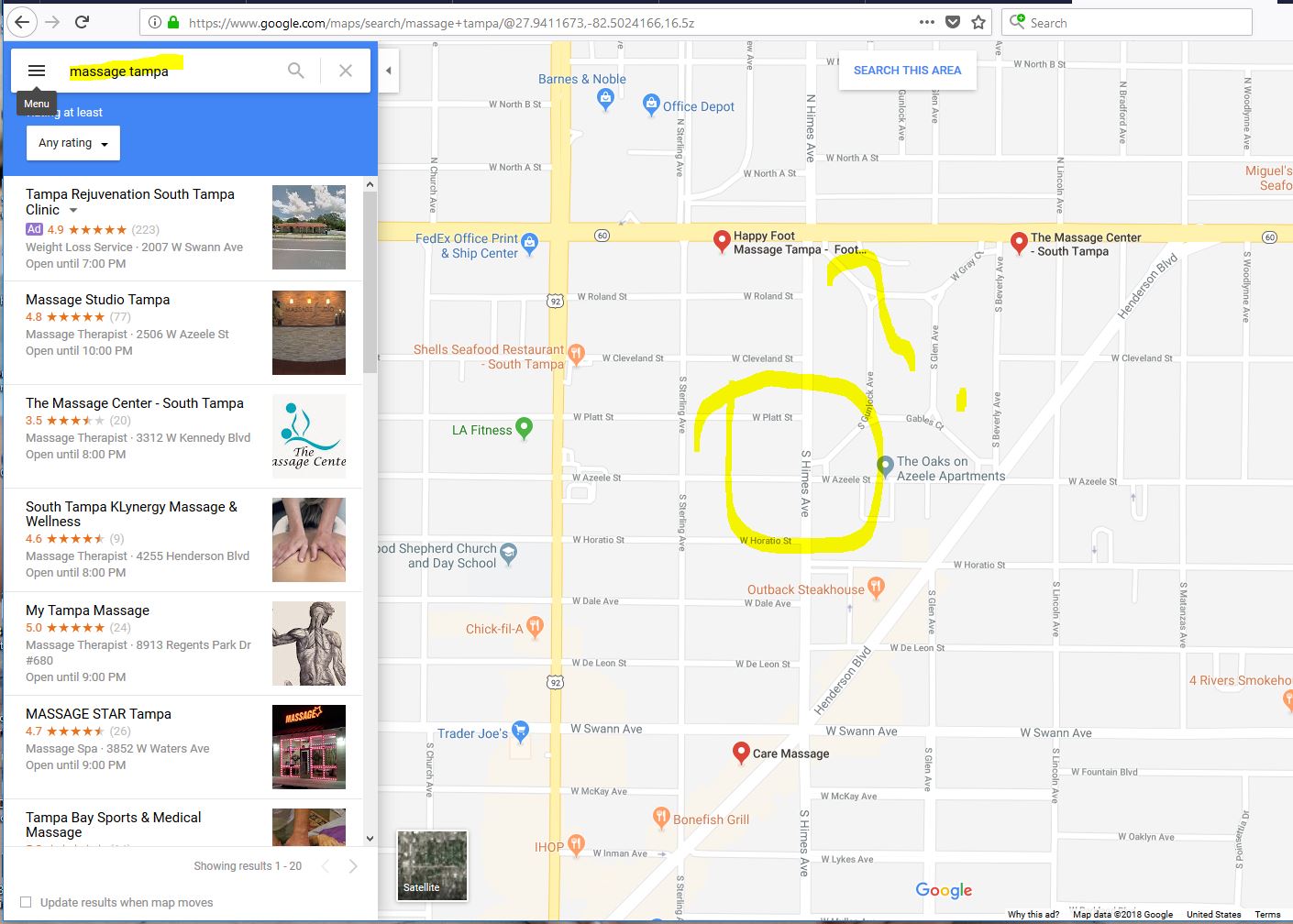Switch to Satellite map view
The height and width of the screenshot is (924, 1293).
[x=432, y=865]
